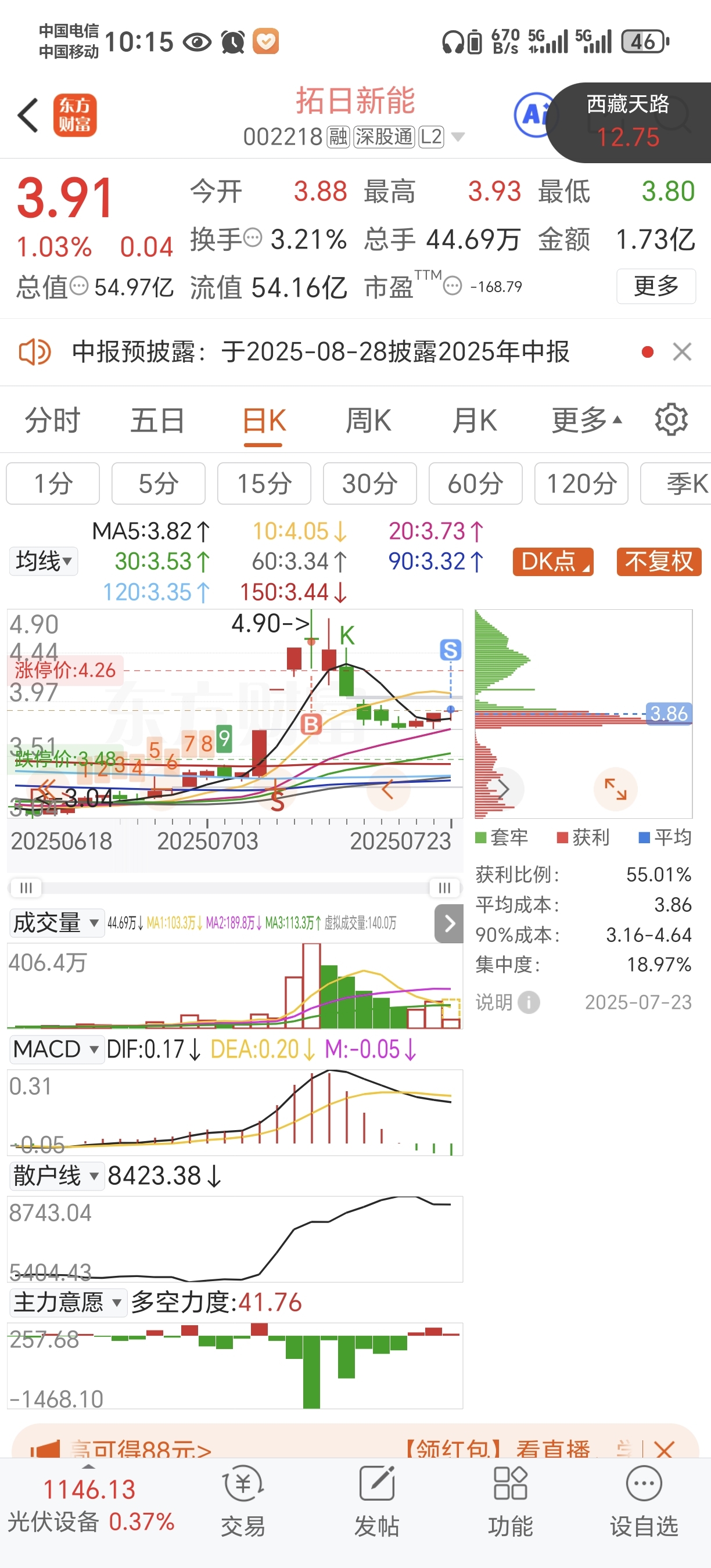The image size is (711, 1568).
Task: Switch to the 分时 chart tab
Action: click(52, 420)
